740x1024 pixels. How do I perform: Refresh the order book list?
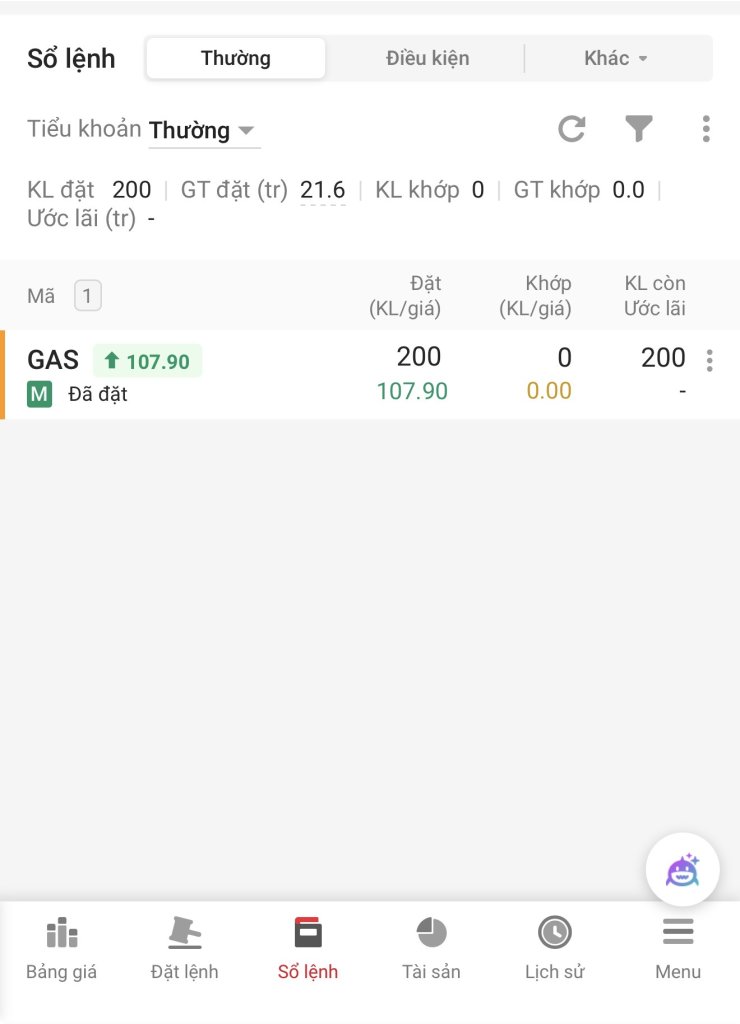(x=571, y=129)
